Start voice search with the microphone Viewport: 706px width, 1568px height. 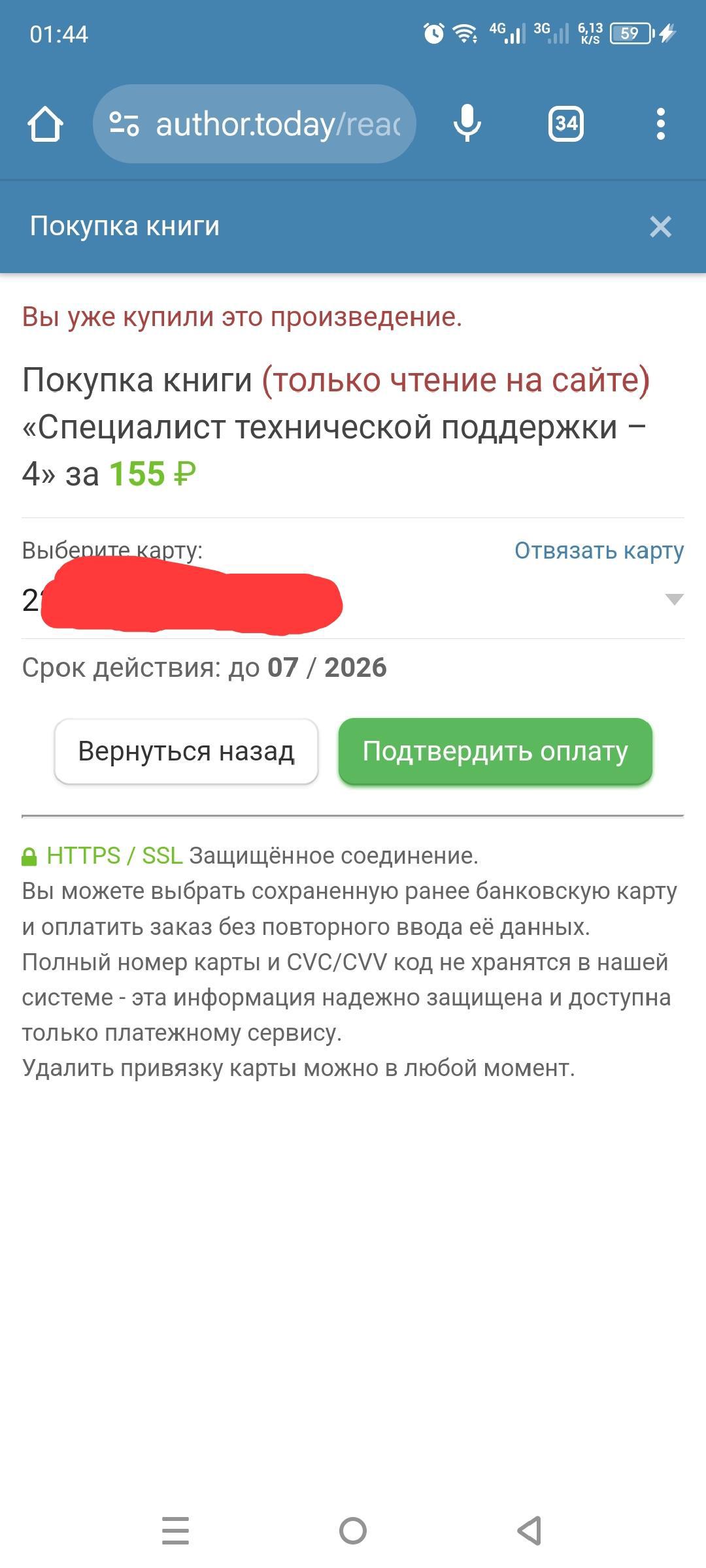coord(467,123)
